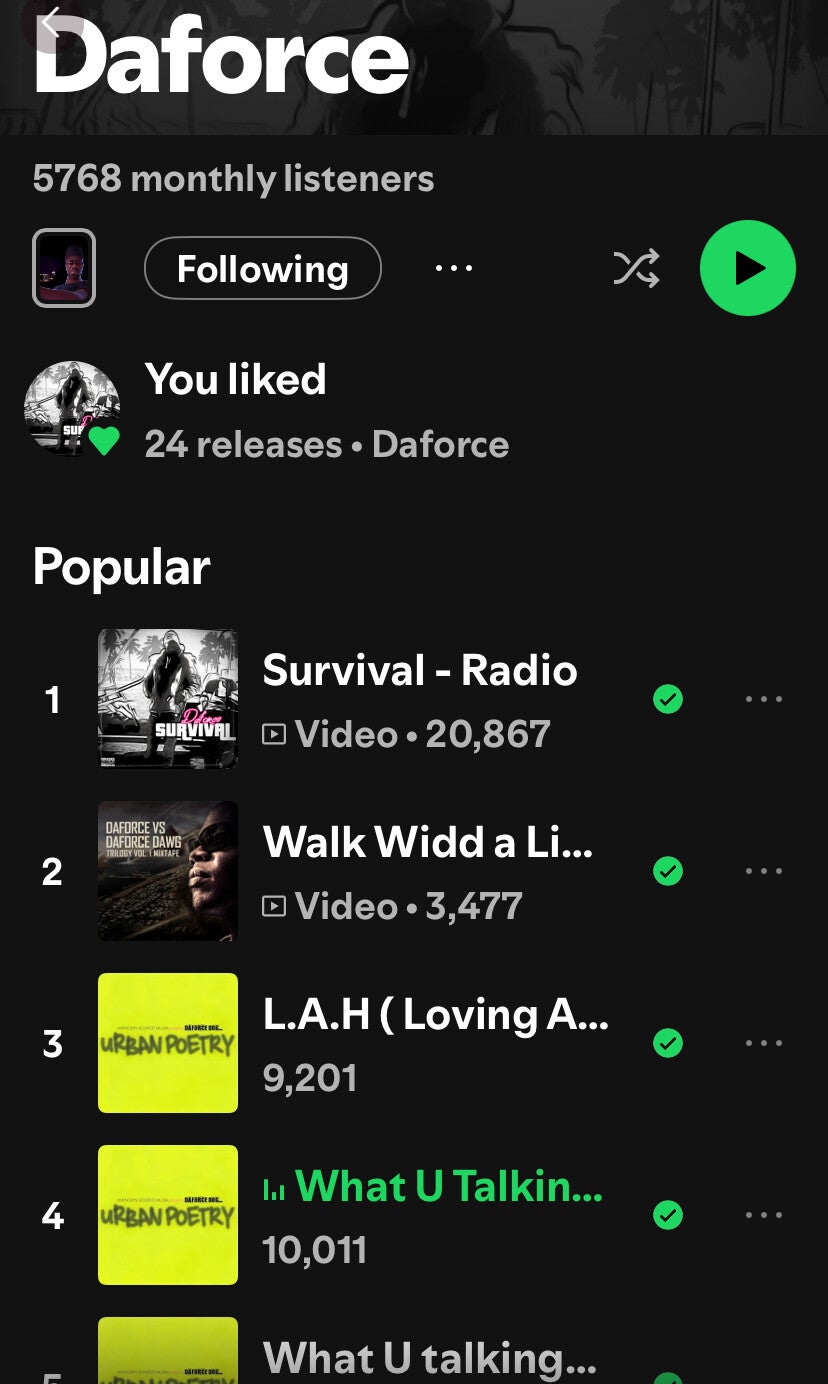Screen dimensions: 828x1384
Task: Show the three-dot menu for L.A.H track
Action: click(x=764, y=1043)
